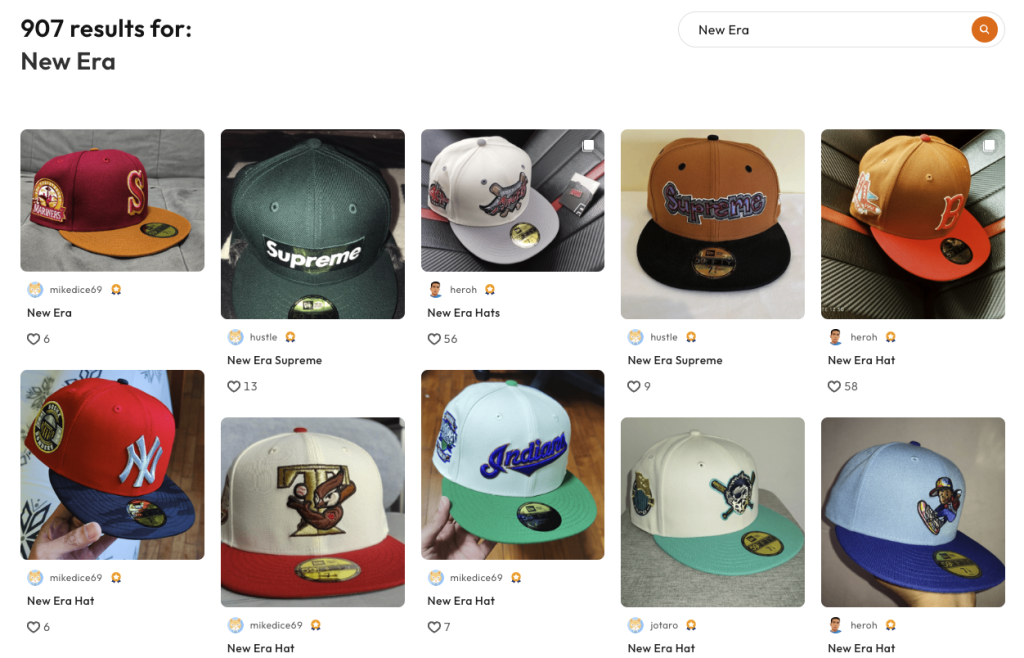1024x658 pixels.
Task: Open the cream hat with red brim
Action: tap(312, 512)
